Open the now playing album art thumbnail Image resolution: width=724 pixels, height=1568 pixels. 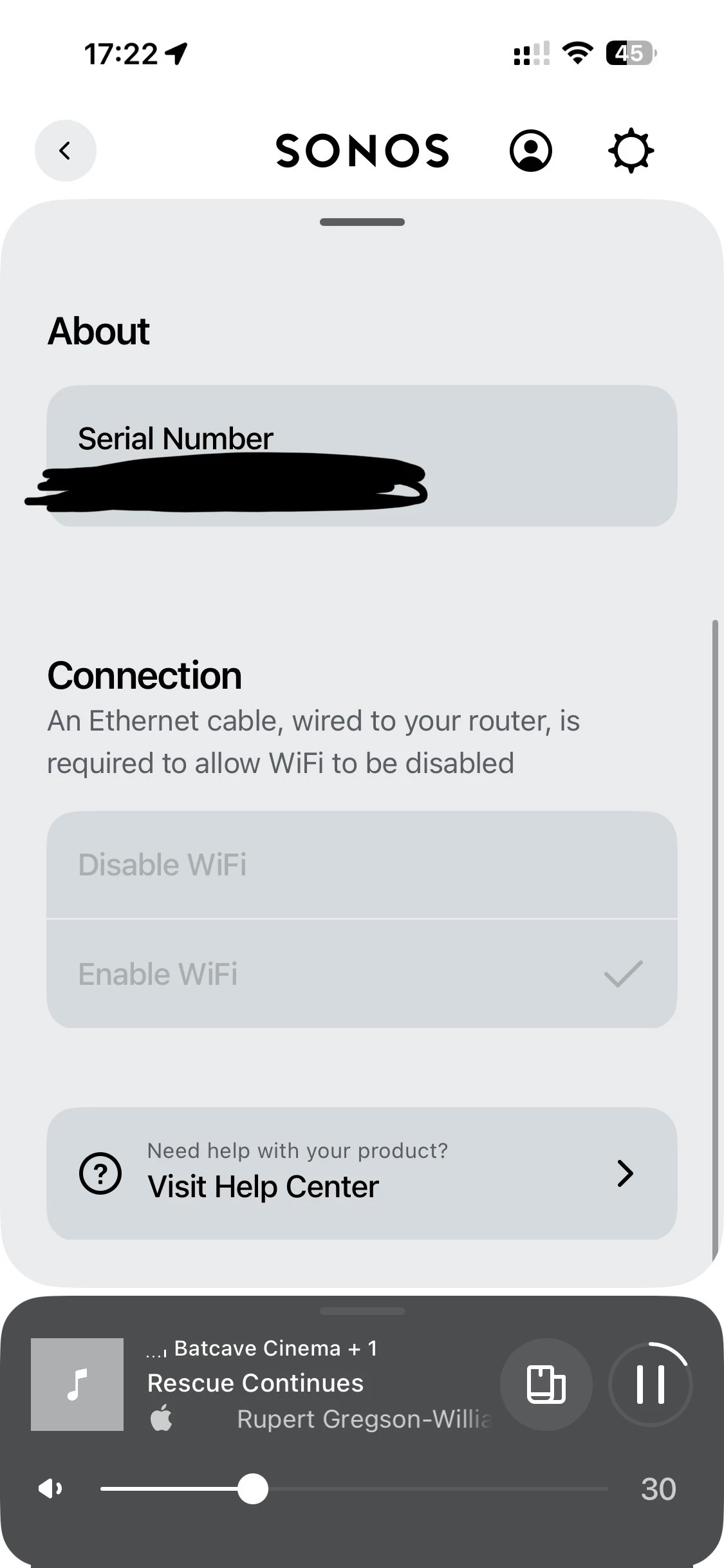[x=77, y=1384]
